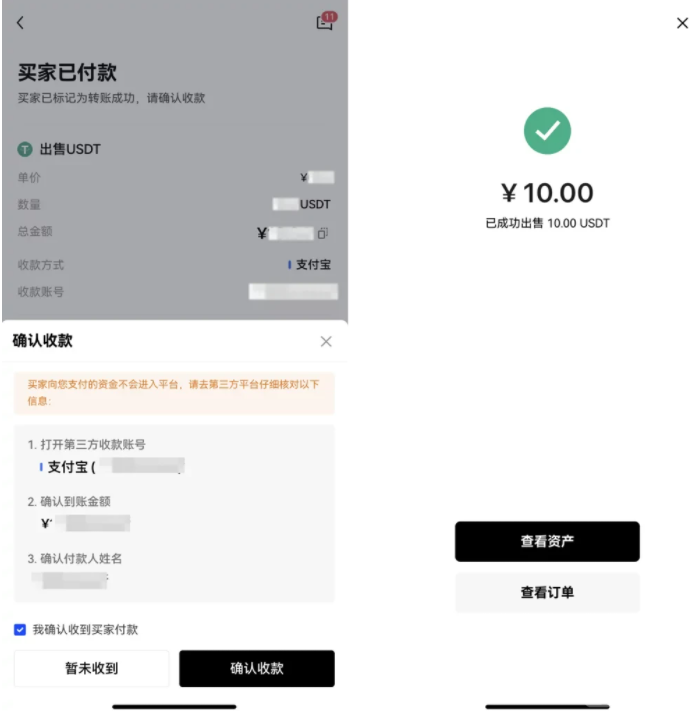The height and width of the screenshot is (713, 693).
Task: Confirm receipt with the 确认收款 button
Action: (x=257, y=669)
